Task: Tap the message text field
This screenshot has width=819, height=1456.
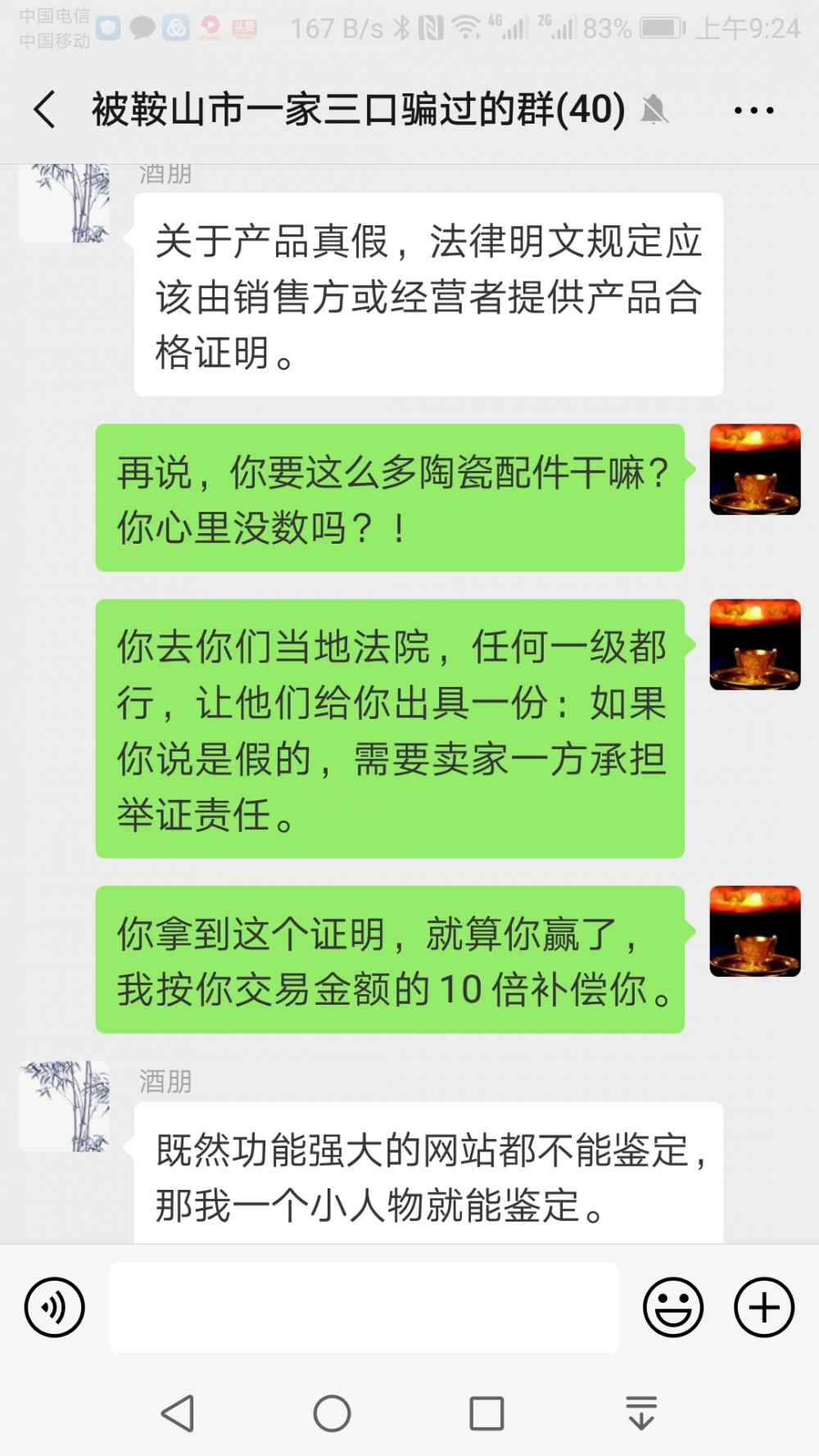Action: (364, 1307)
